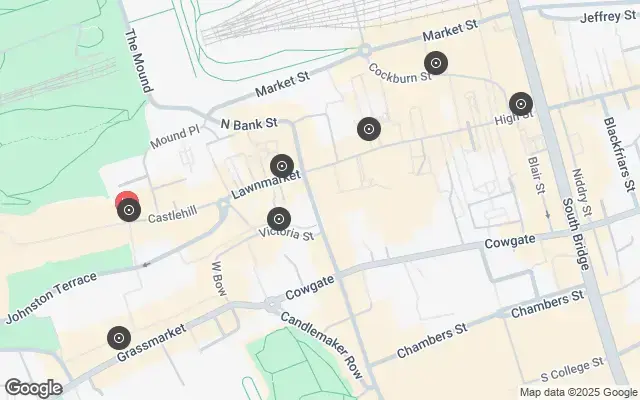
Task: Select the marker east of N Bank St
Action: 369,128
